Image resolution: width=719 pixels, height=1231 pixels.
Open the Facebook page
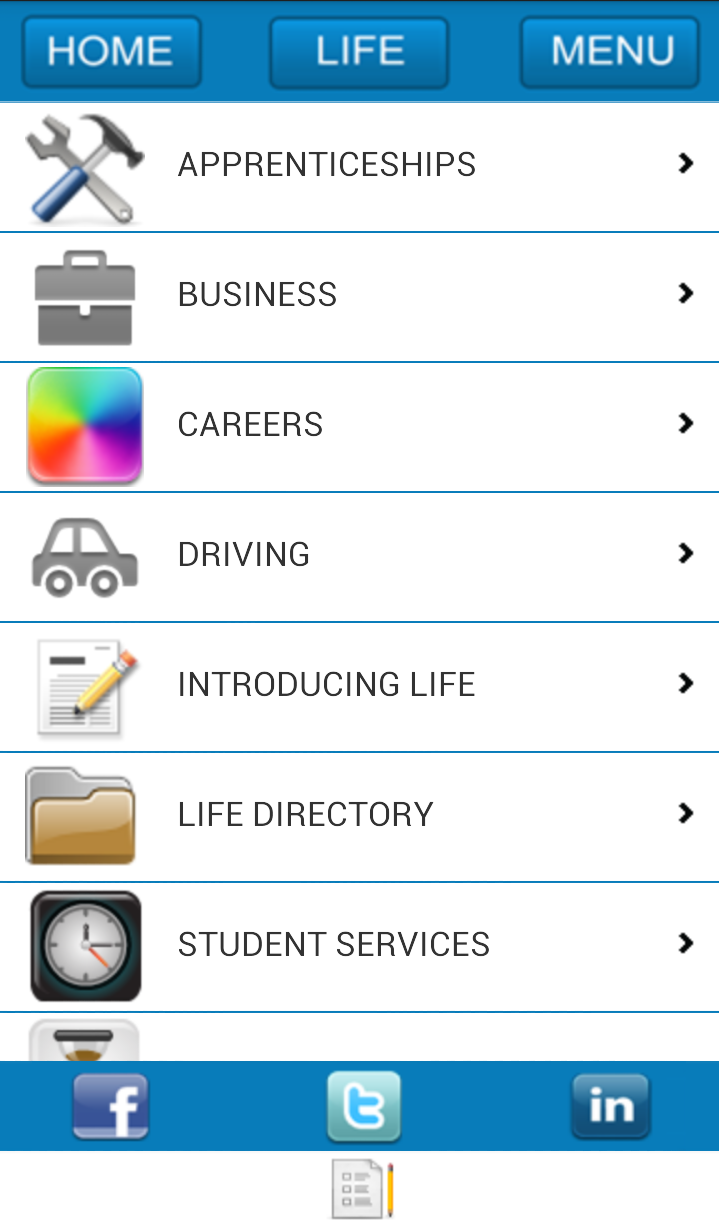coord(111,1106)
